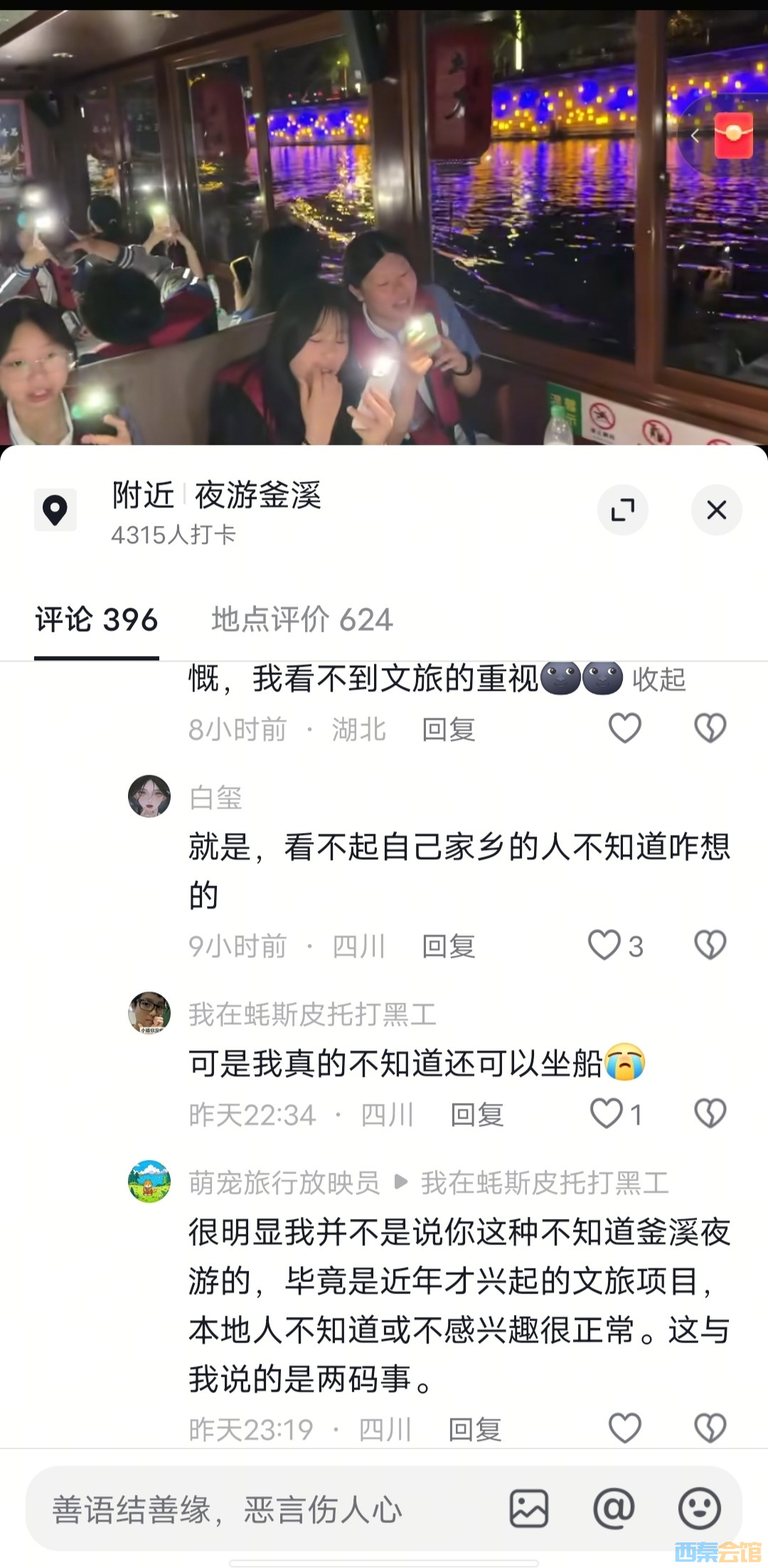Attach an image to the comment
The width and height of the screenshot is (768, 1568).
tap(528, 1509)
